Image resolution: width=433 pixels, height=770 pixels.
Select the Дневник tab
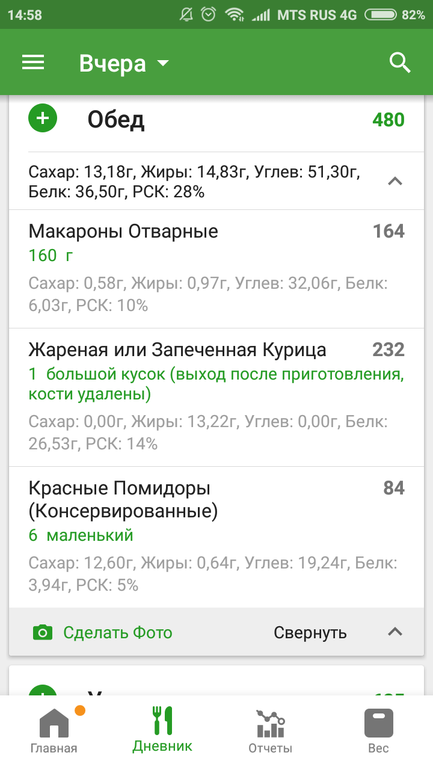162,731
